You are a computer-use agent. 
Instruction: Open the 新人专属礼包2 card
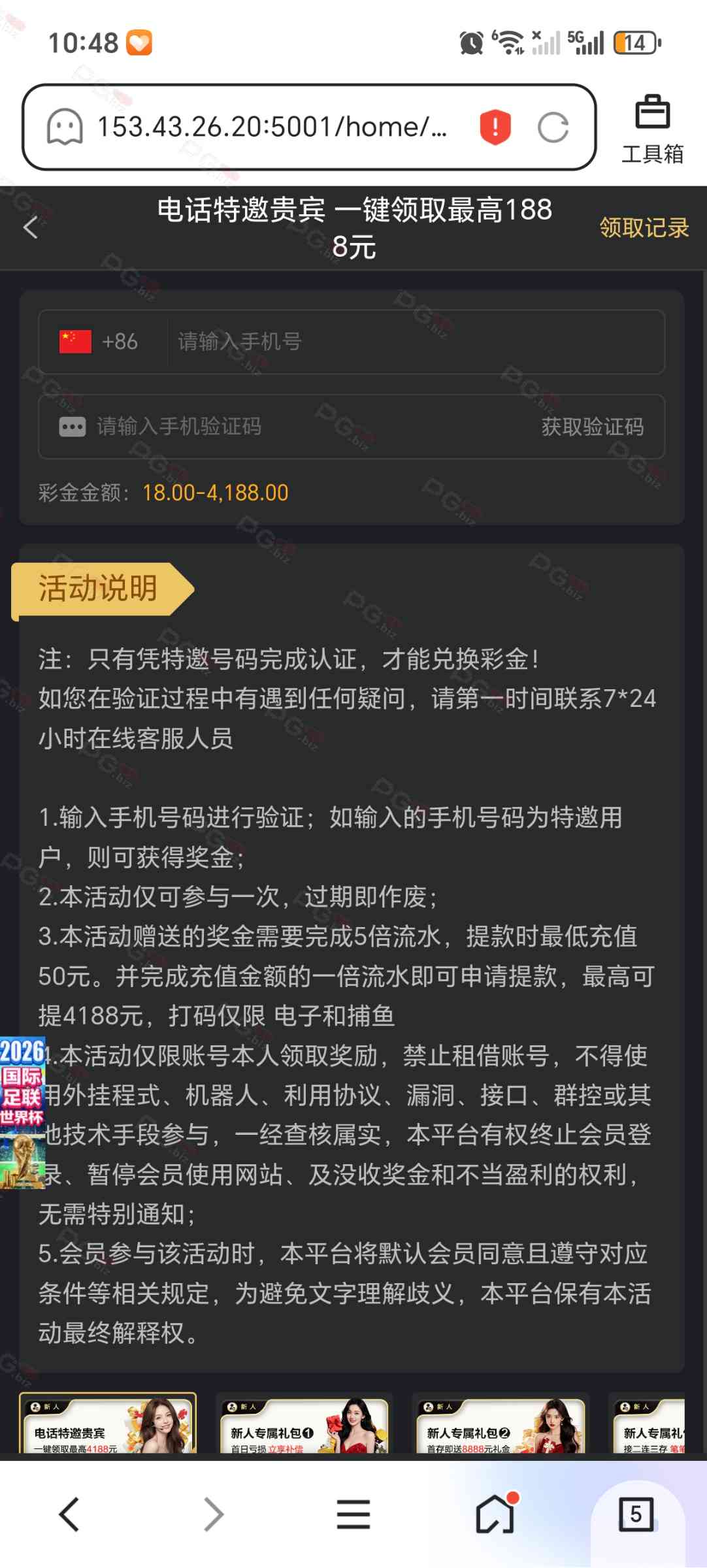[501, 1426]
